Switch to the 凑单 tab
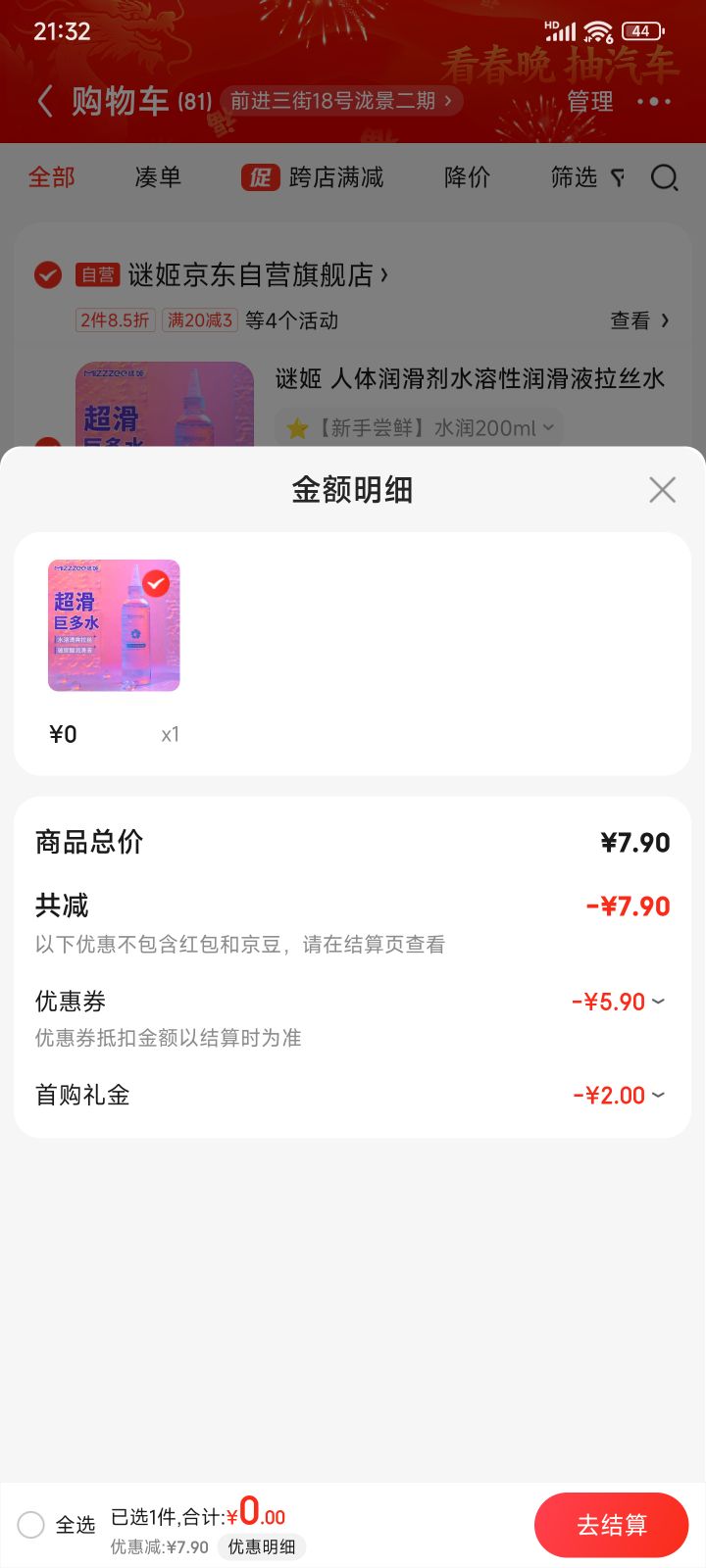The image size is (706, 1568). [156, 177]
